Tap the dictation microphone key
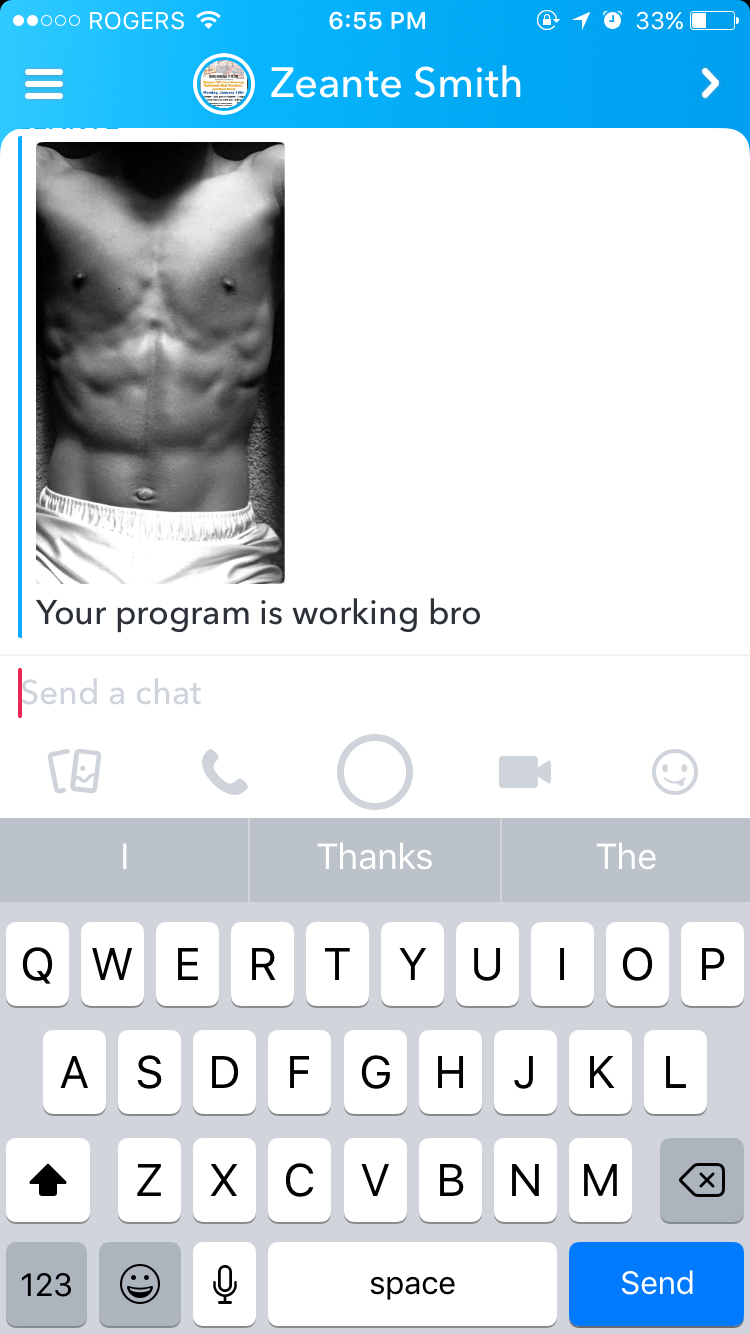Screen dimensions: 750x1334 (x=225, y=1284)
